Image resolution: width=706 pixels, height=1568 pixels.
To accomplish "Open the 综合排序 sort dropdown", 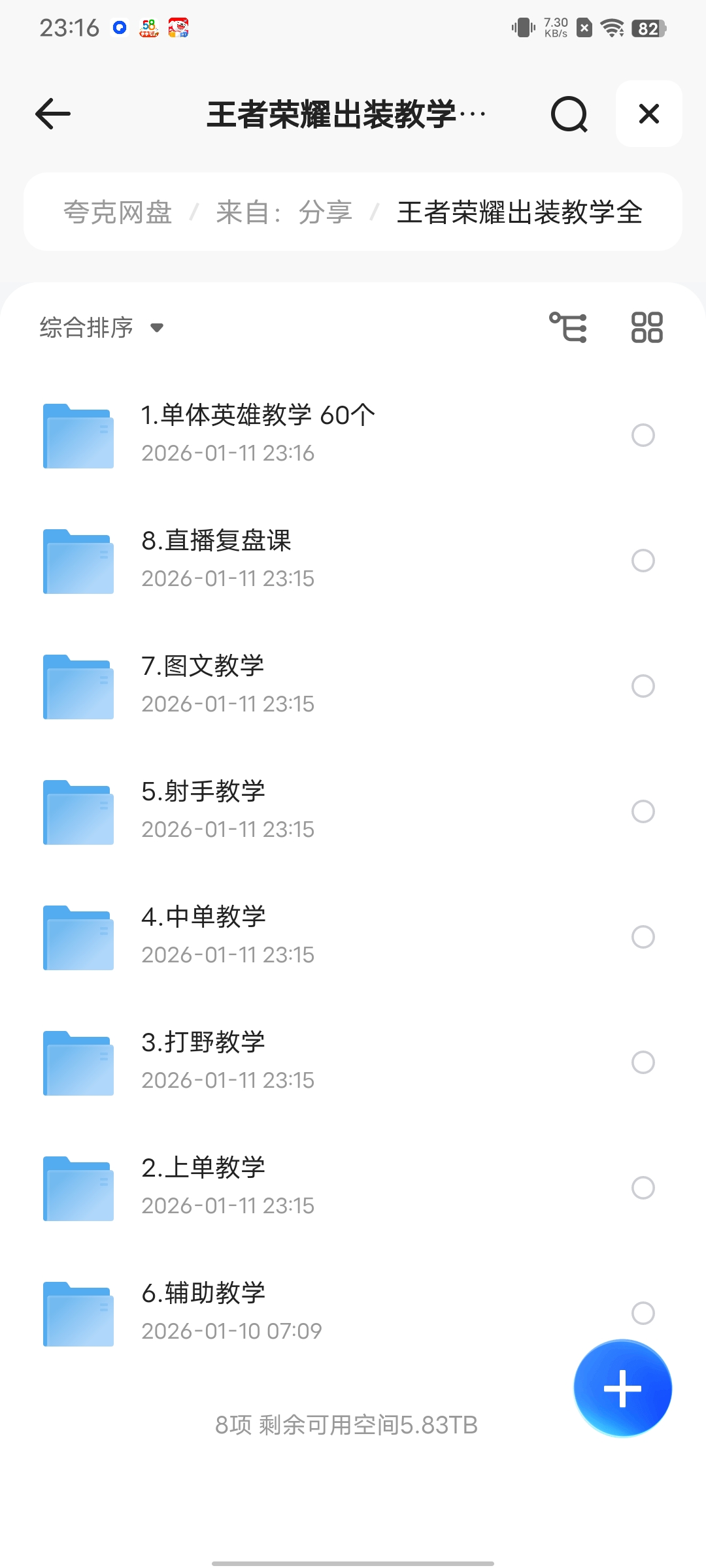I will (86, 327).
